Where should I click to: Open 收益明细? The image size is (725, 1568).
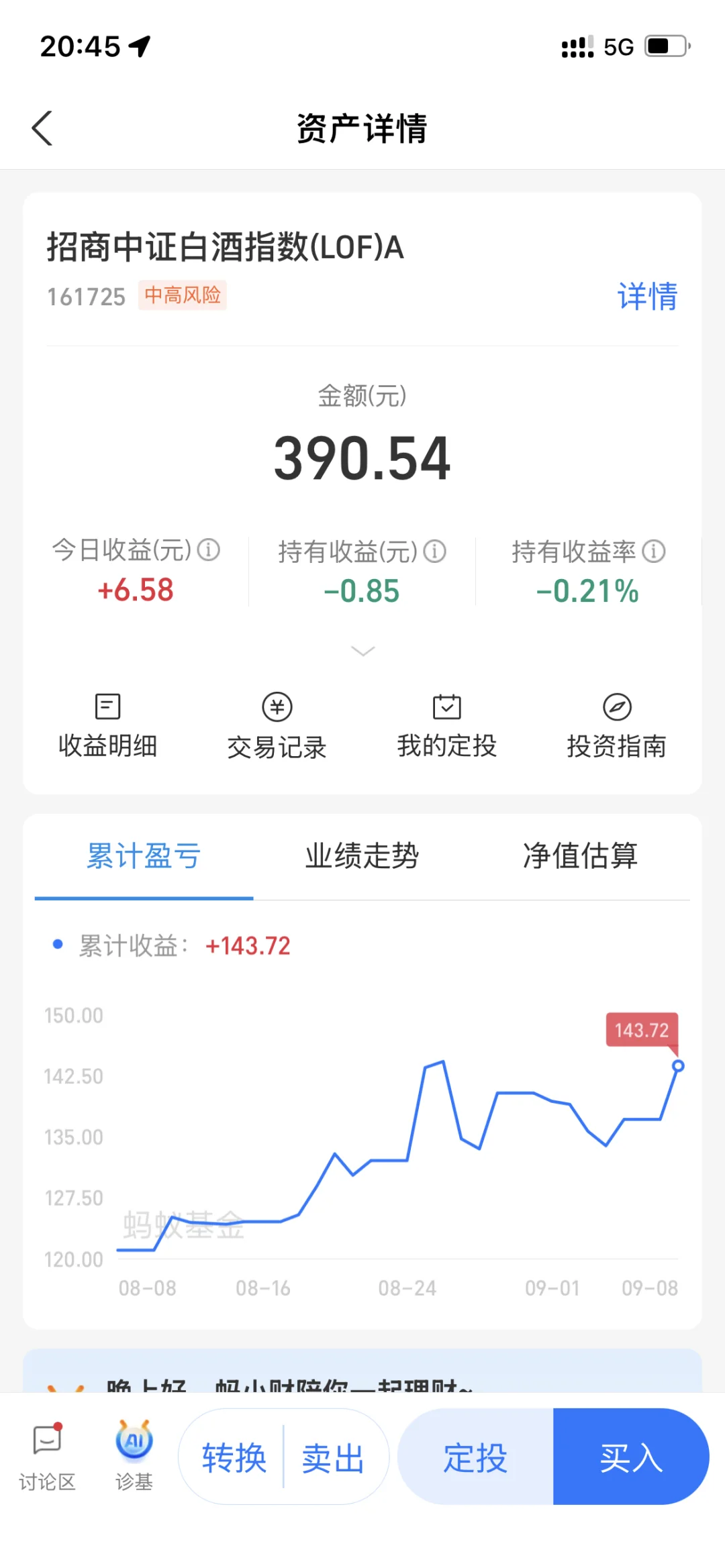[108, 726]
